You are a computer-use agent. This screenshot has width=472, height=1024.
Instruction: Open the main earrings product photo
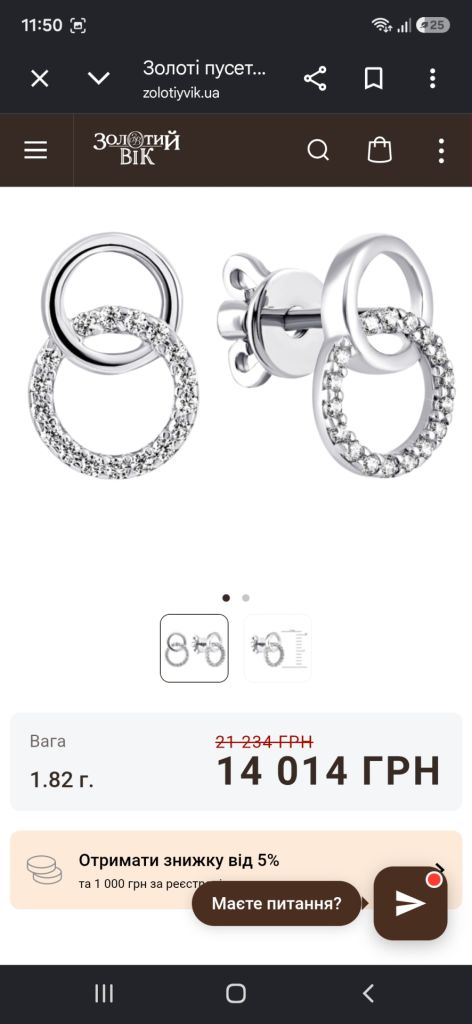pyautogui.click(x=235, y=356)
